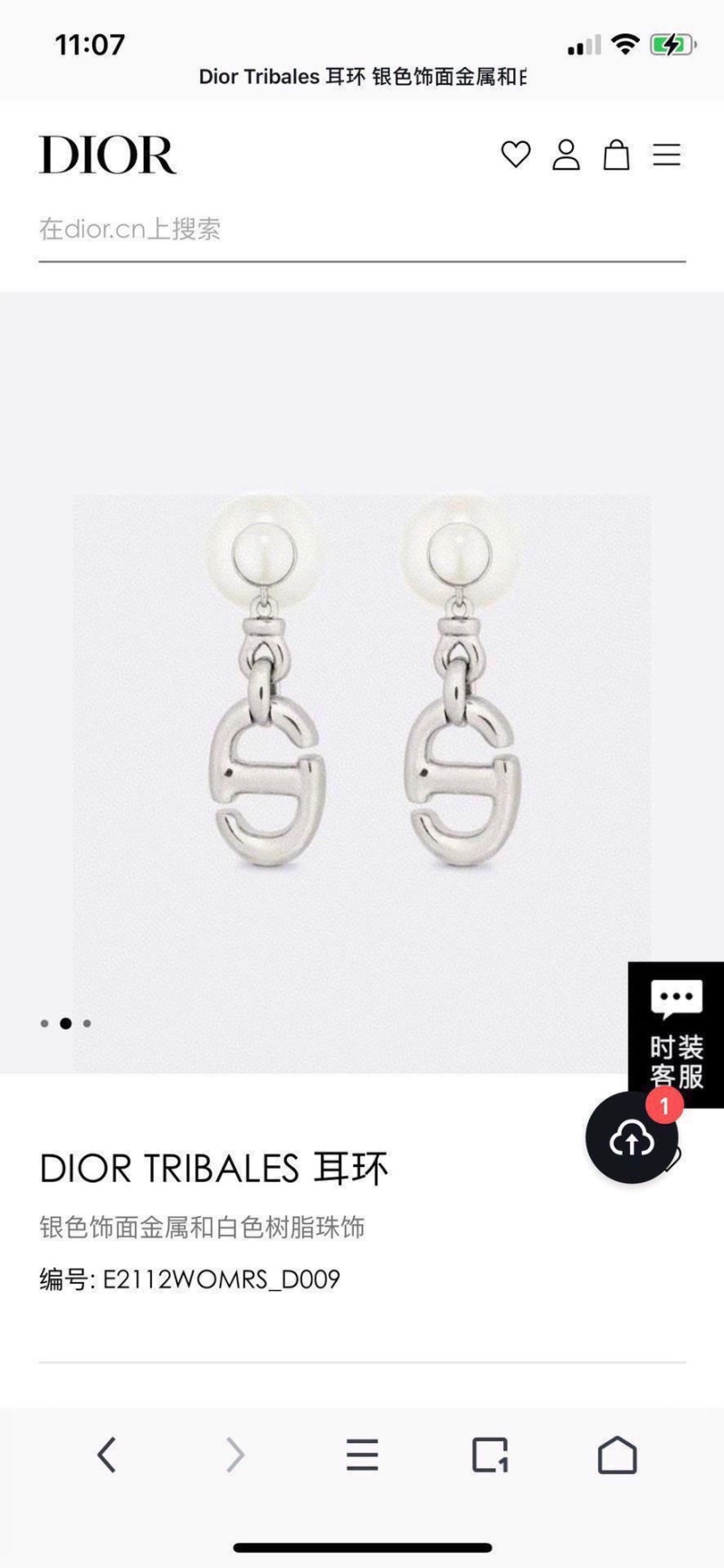Tap the page title in the address bar
Screen dimensions: 724x1568
point(362,79)
